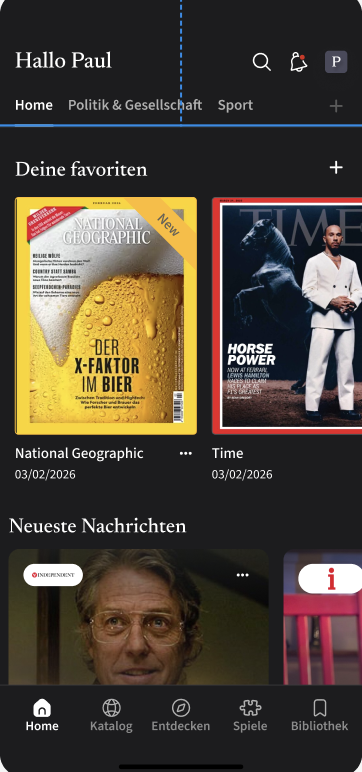Open the National Geographic magazine cover
Viewport: 362px width, 772px height.
106,316
